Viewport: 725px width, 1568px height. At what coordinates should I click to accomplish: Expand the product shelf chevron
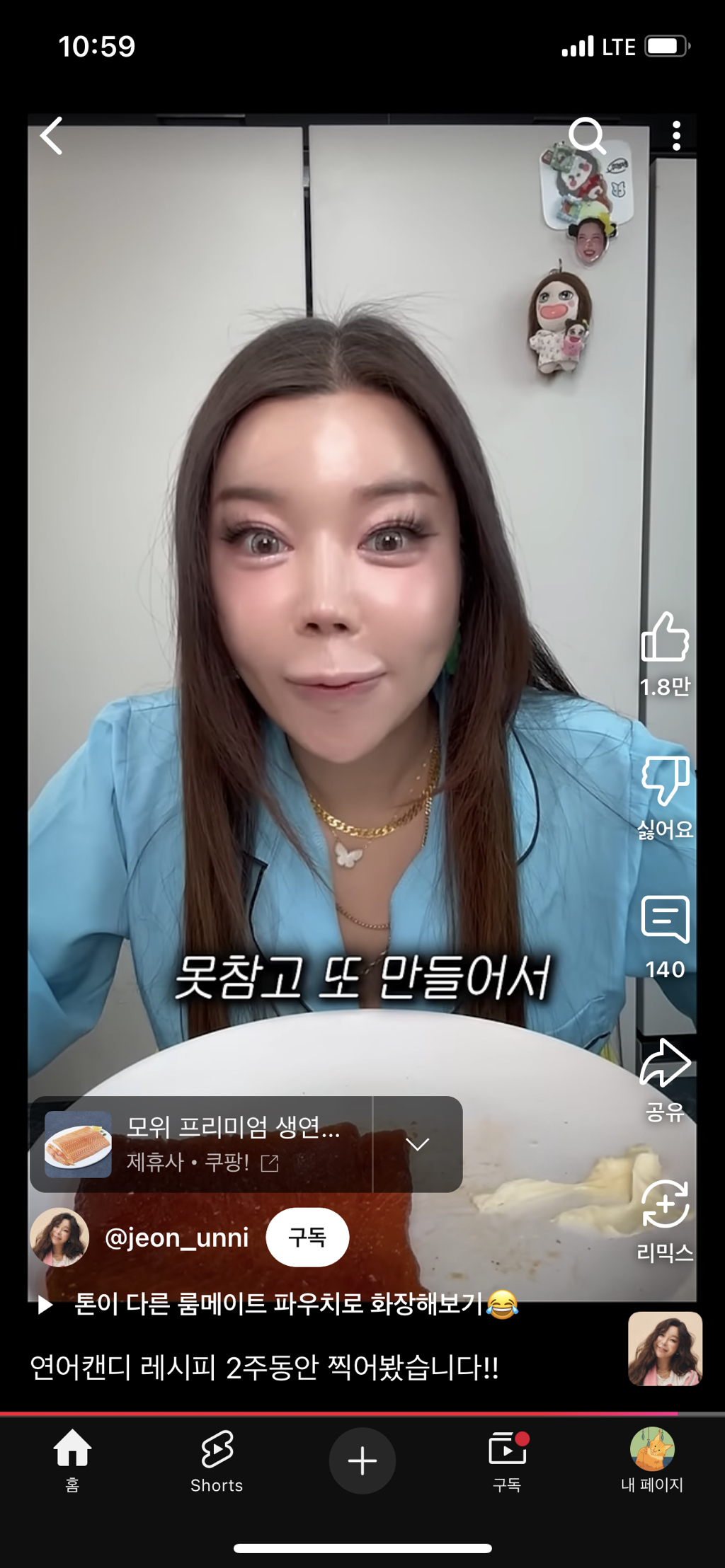(418, 1144)
